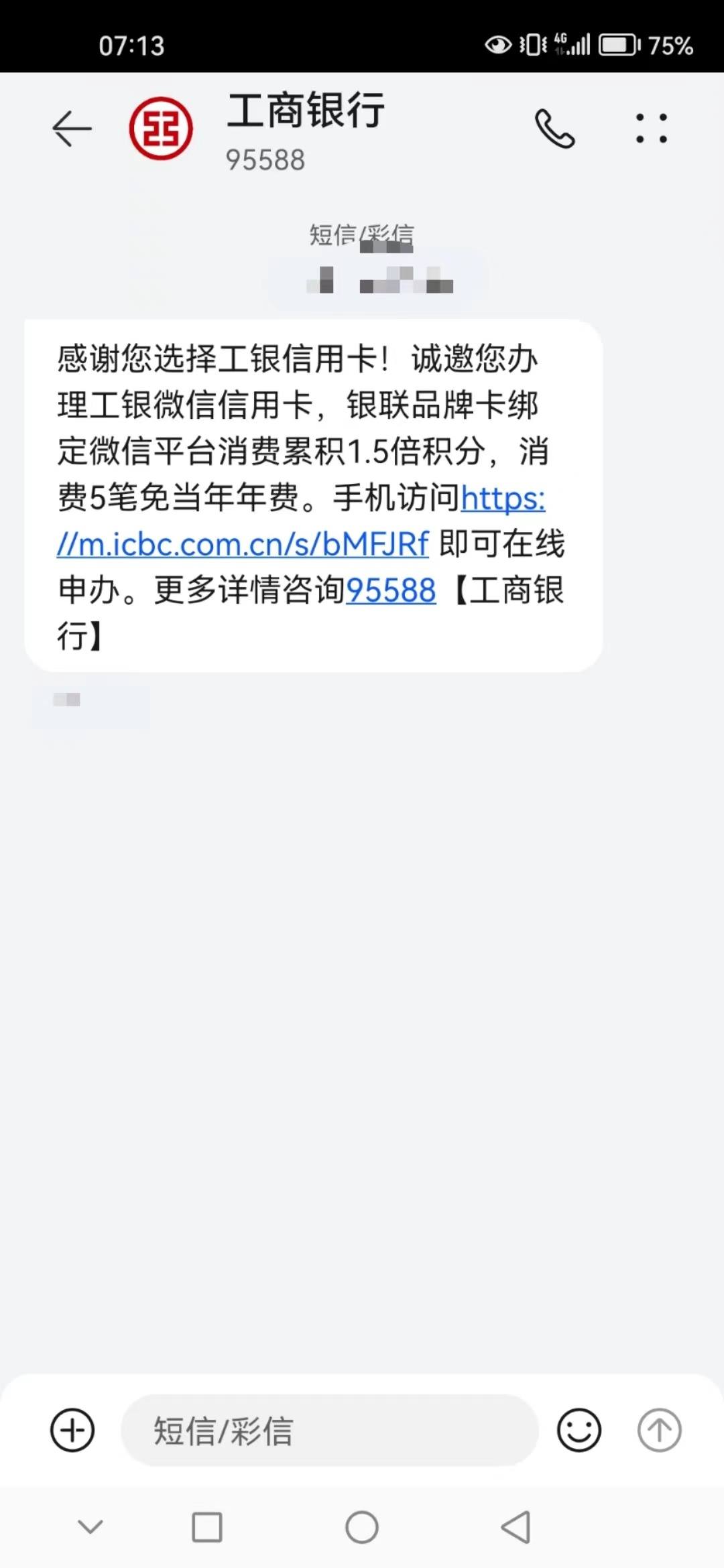The width and height of the screenshot is (724, 1568).
Task: Tap the underlined 95588 number in the message
Action: pyautogui.click(x=391, y=591)
